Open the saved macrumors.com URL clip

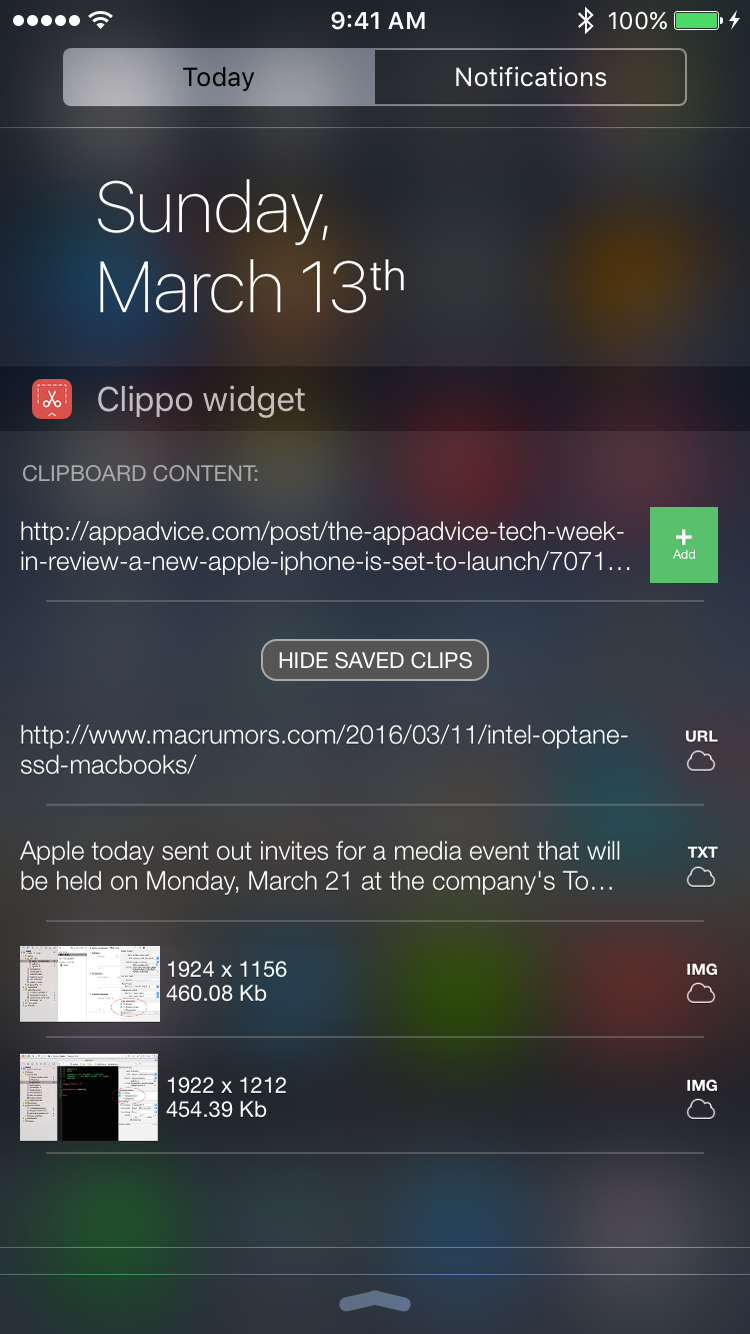point(325,750)
